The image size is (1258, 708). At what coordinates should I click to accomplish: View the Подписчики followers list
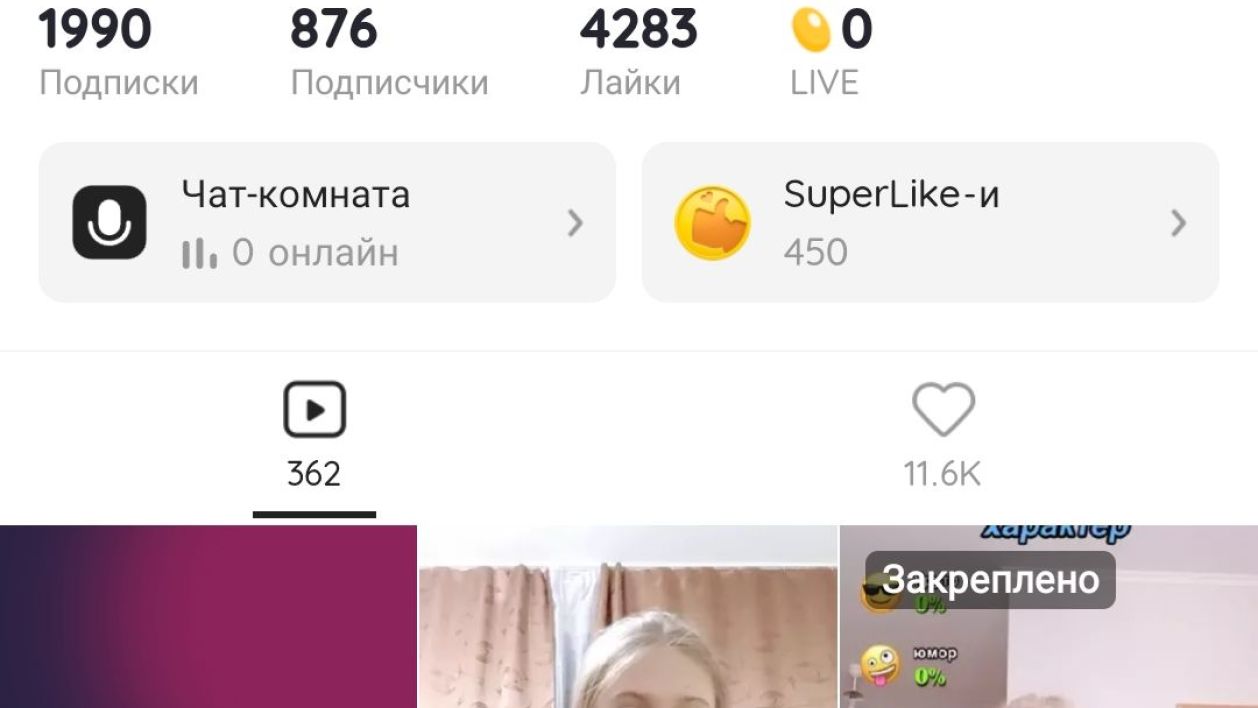[x=388, y=53]
